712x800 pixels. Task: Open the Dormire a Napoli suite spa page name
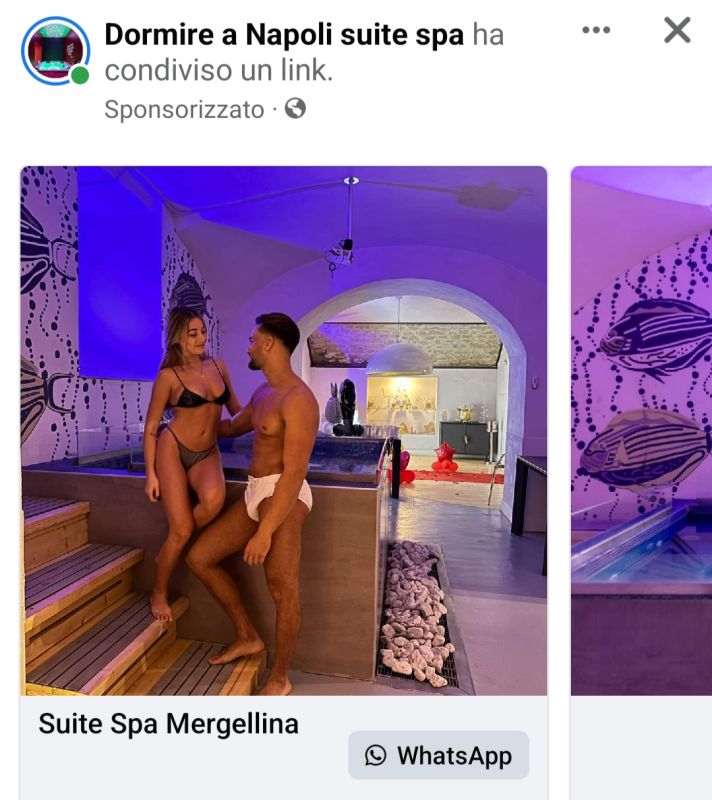coord(284,35)
